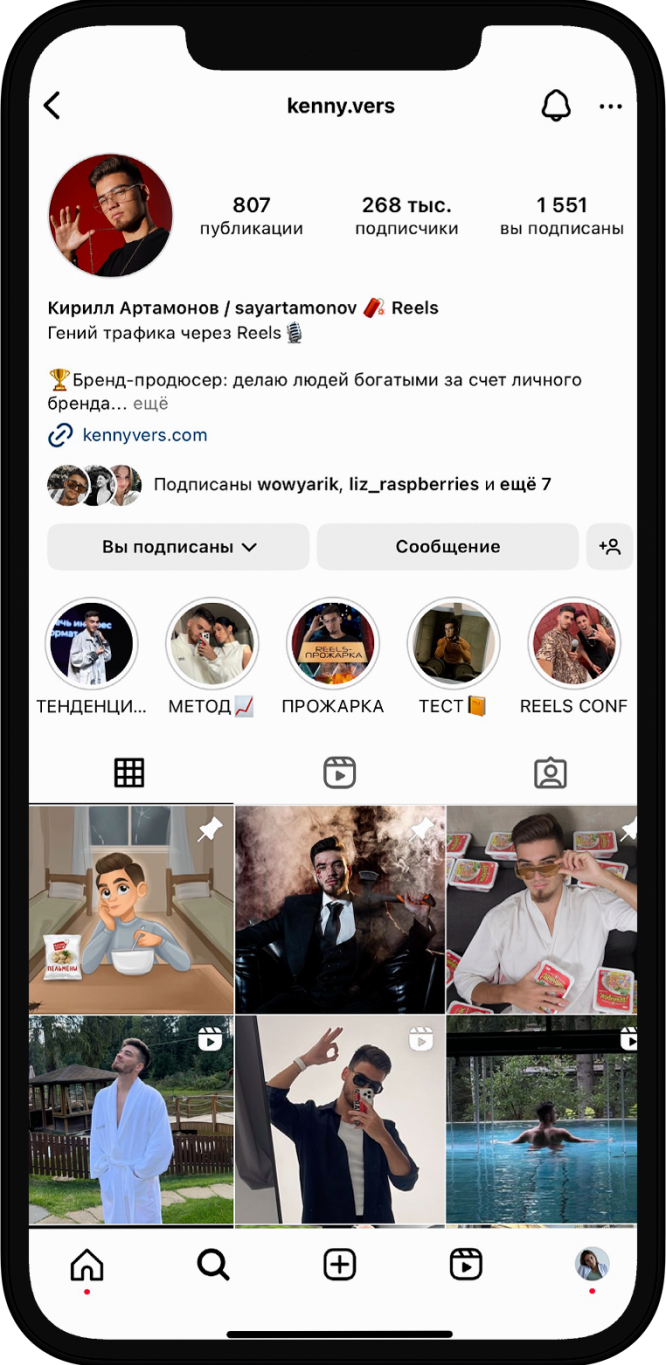Open the "REELS CONF" story highlight
The image size is (666, 1365).
tap(574, 645)
